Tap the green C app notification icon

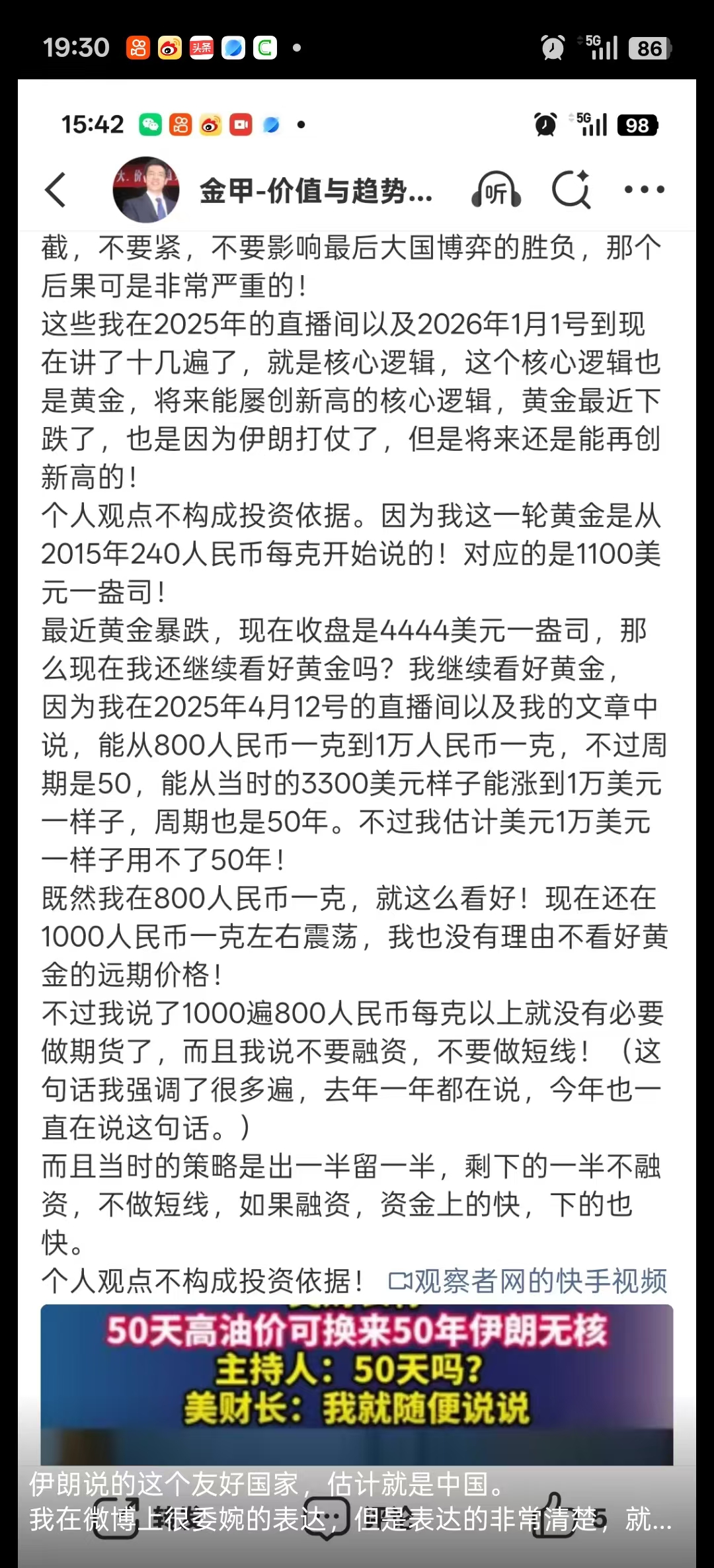pyautogui.click(x=264, y=46)
